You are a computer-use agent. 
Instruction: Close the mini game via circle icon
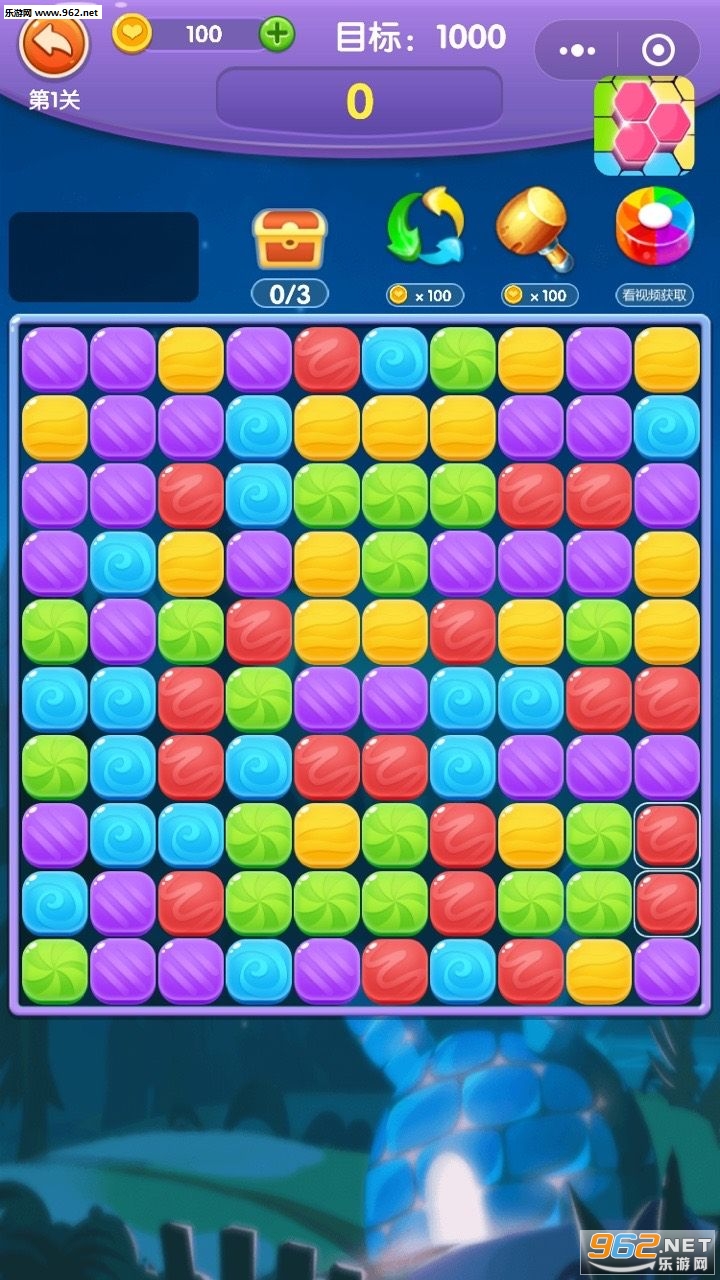[x=657, y=49]
